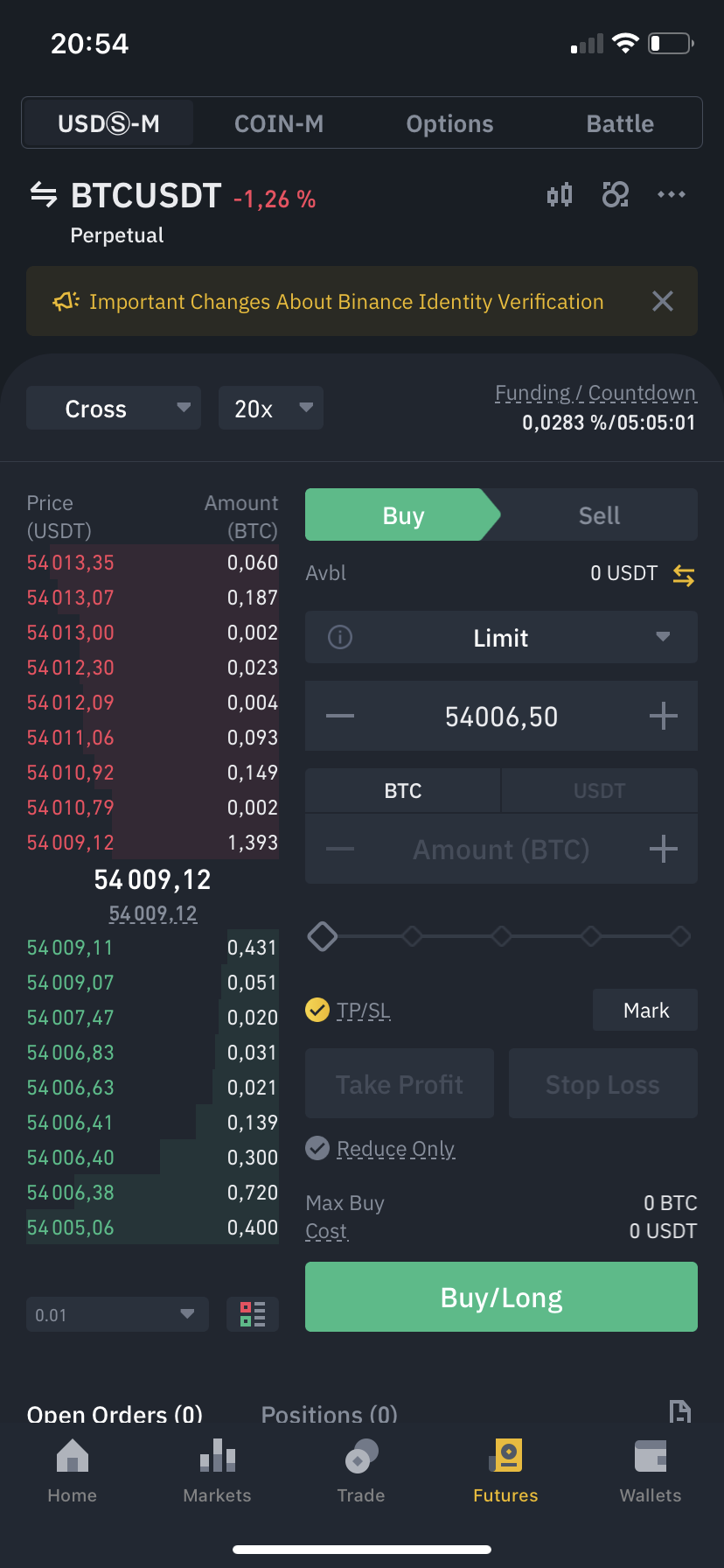Change the Mark trigger price type
The width and height of the screenshot is (724, 1568).
click(645, 1011)
